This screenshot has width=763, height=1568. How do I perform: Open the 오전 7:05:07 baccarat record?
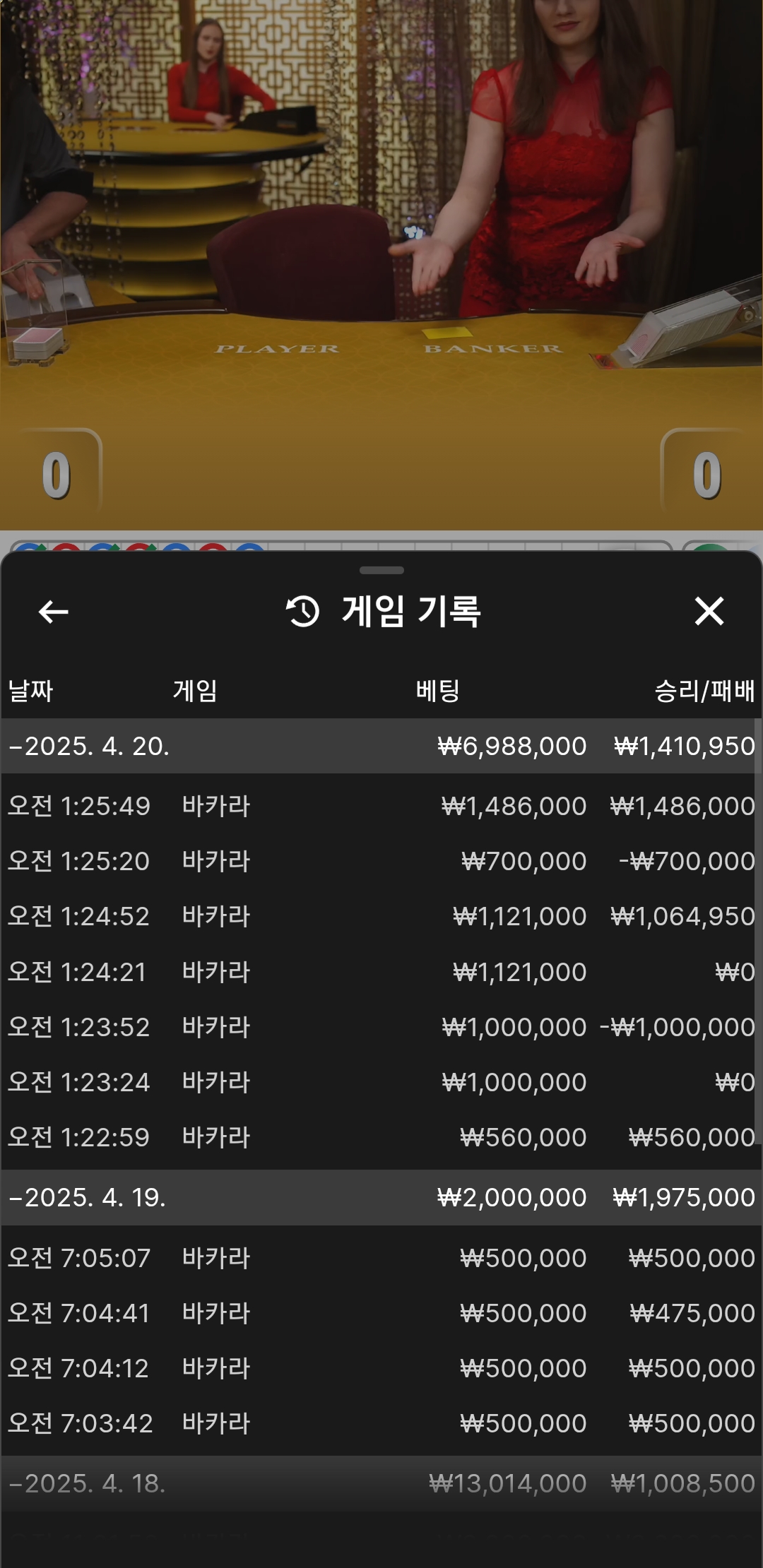pyautogui.click(x=381, y=1258)
